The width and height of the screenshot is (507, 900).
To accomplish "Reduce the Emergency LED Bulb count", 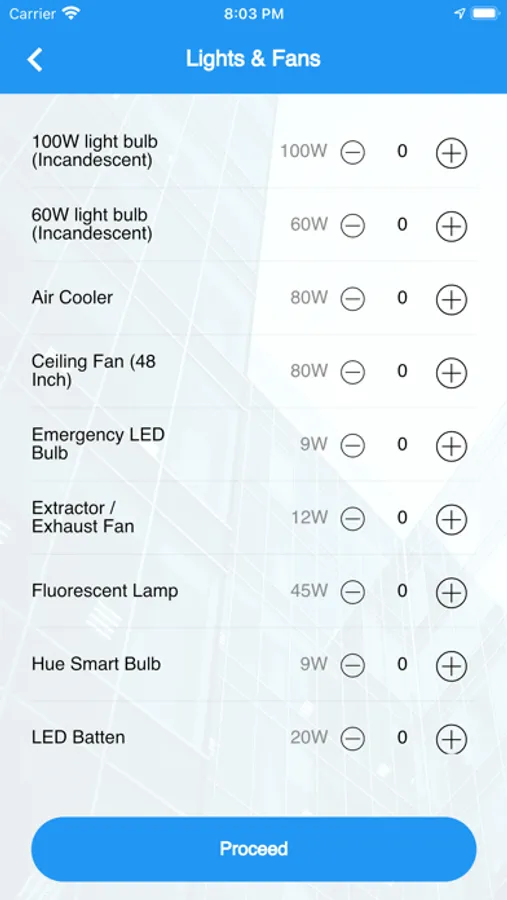I will [353, 447].
